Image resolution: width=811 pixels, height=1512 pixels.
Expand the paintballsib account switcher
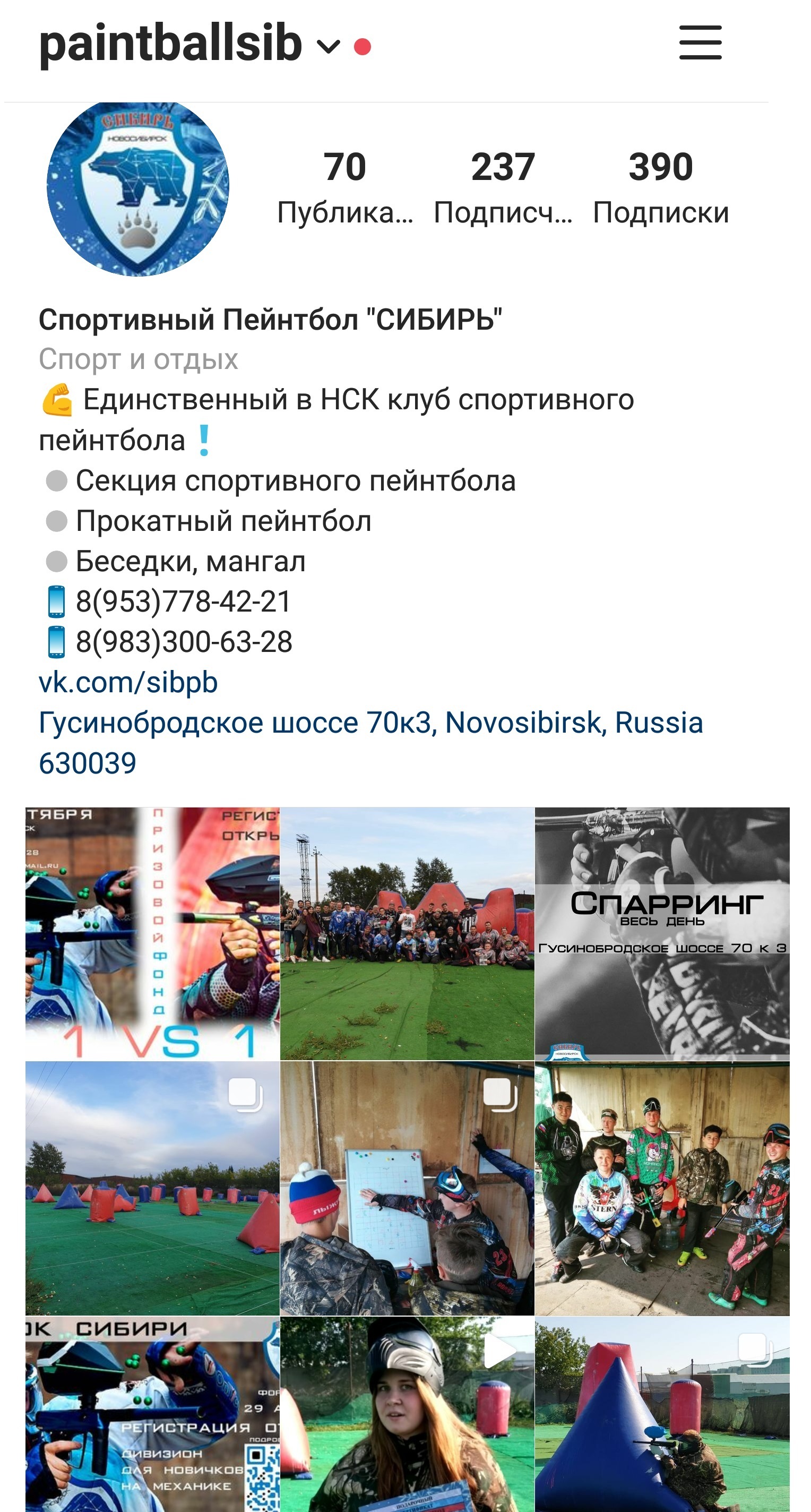[x=328, y=46]
